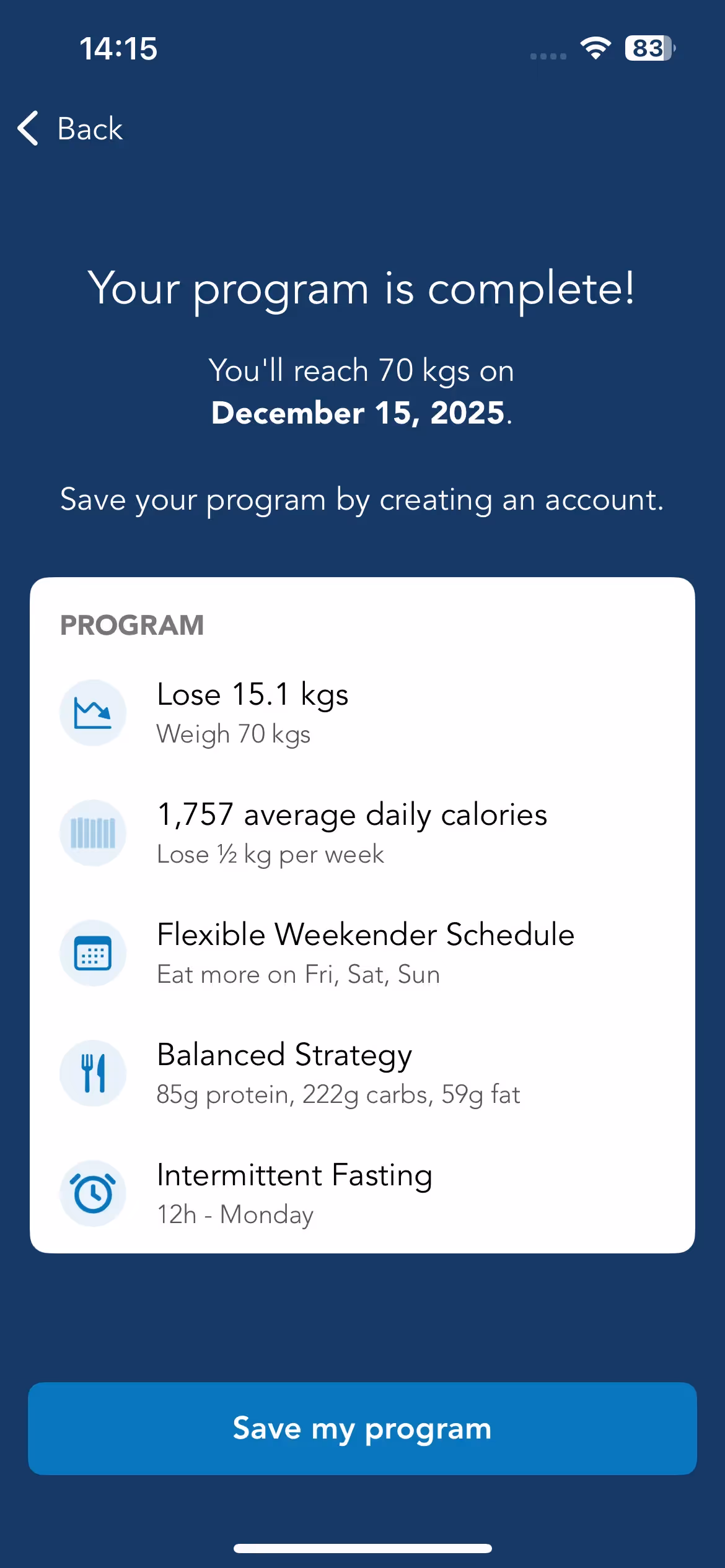Tap Save my program

[362, 1428]
